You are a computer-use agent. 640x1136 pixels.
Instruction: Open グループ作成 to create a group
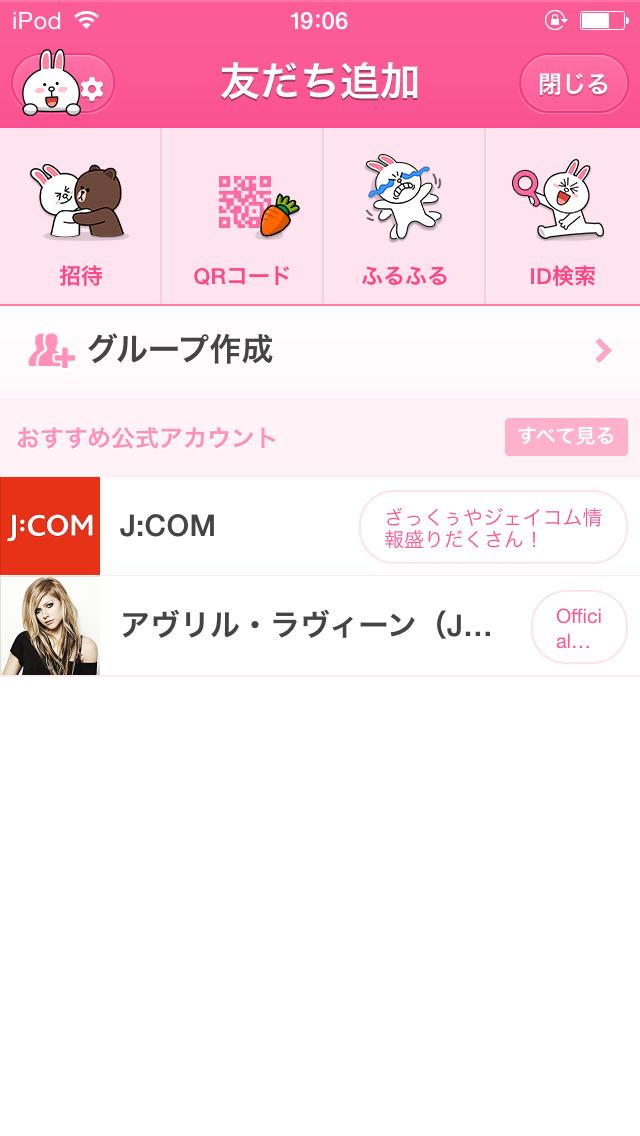320,351
